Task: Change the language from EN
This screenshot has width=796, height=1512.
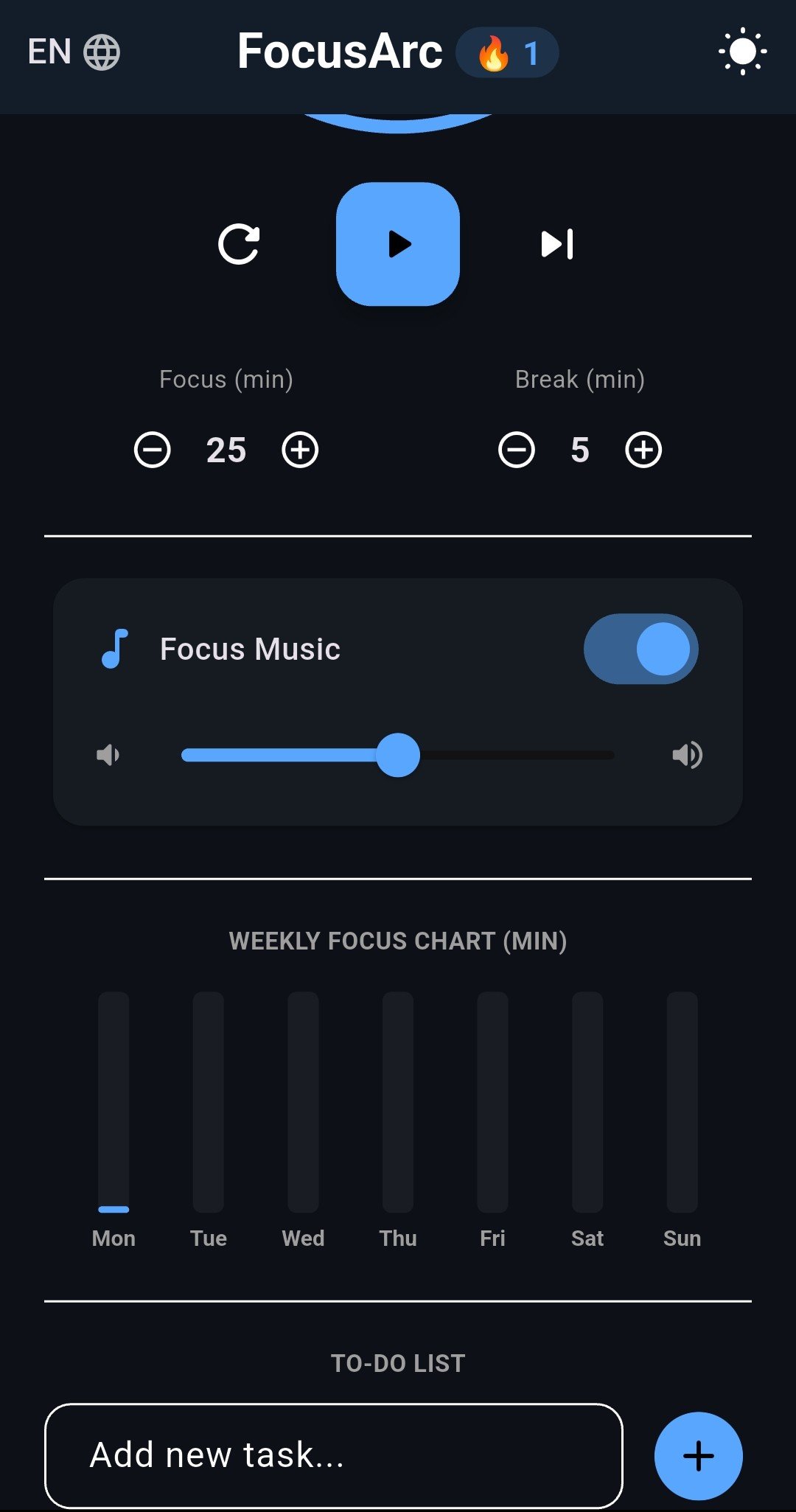Action: coord(74,52)
